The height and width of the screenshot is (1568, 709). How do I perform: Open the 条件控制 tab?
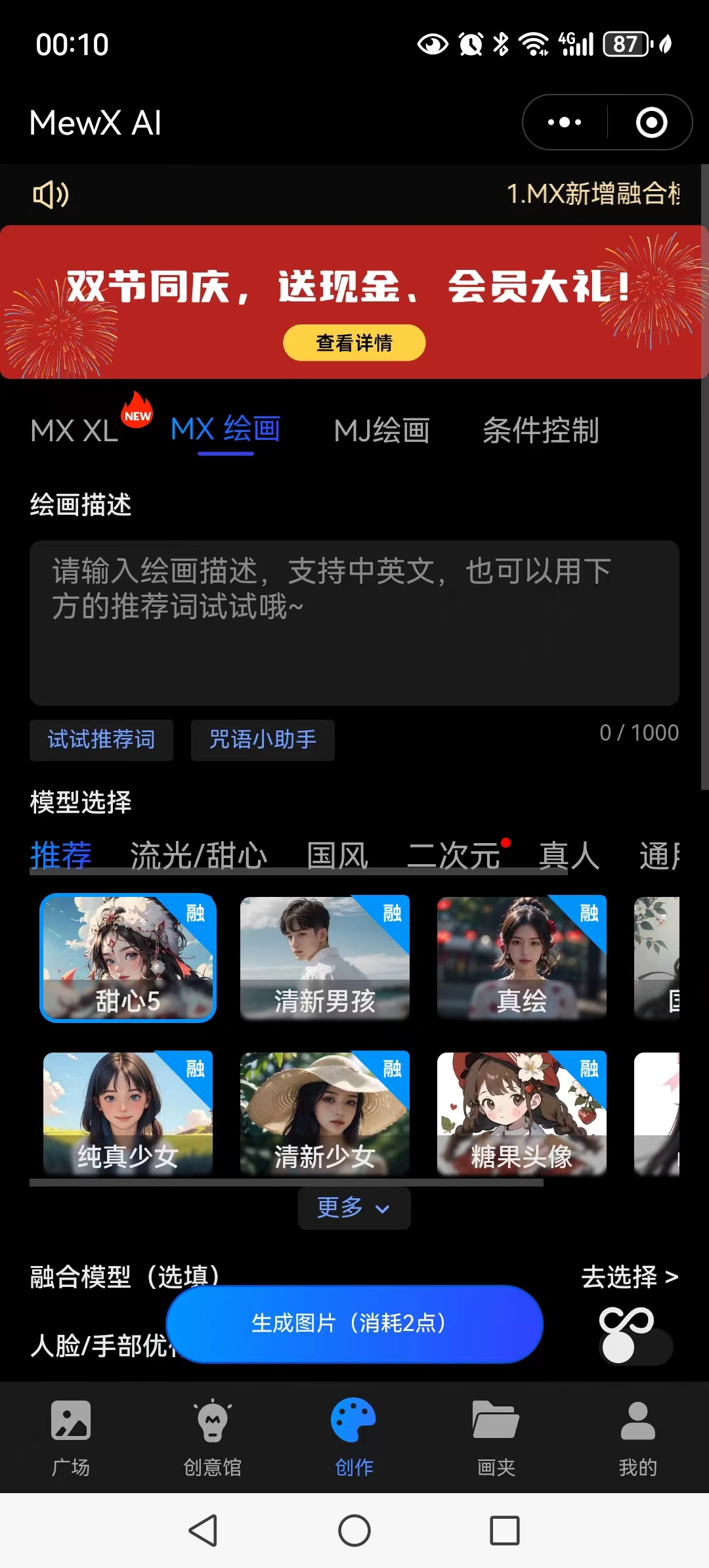coord(540,431)
